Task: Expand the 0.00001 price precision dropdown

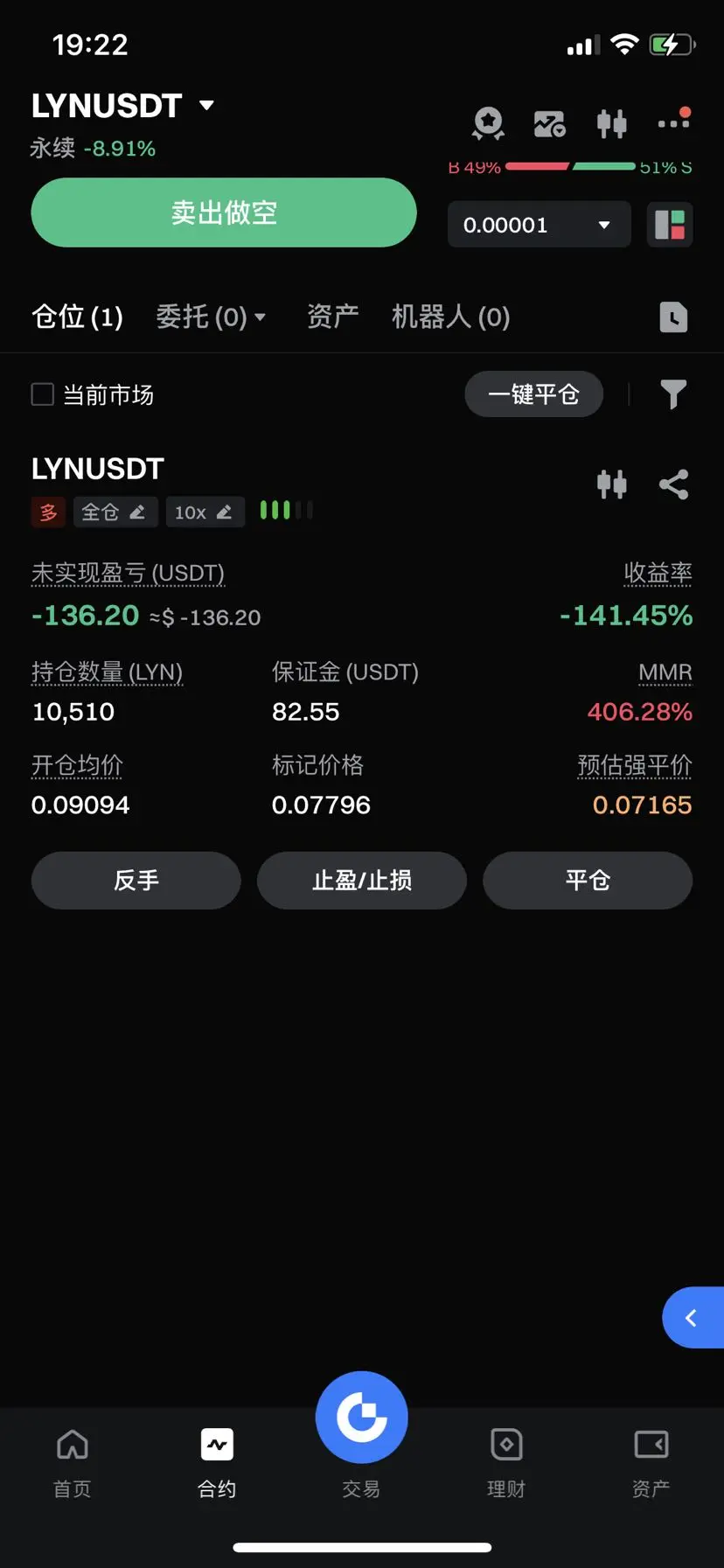Action: pos(539,225)
